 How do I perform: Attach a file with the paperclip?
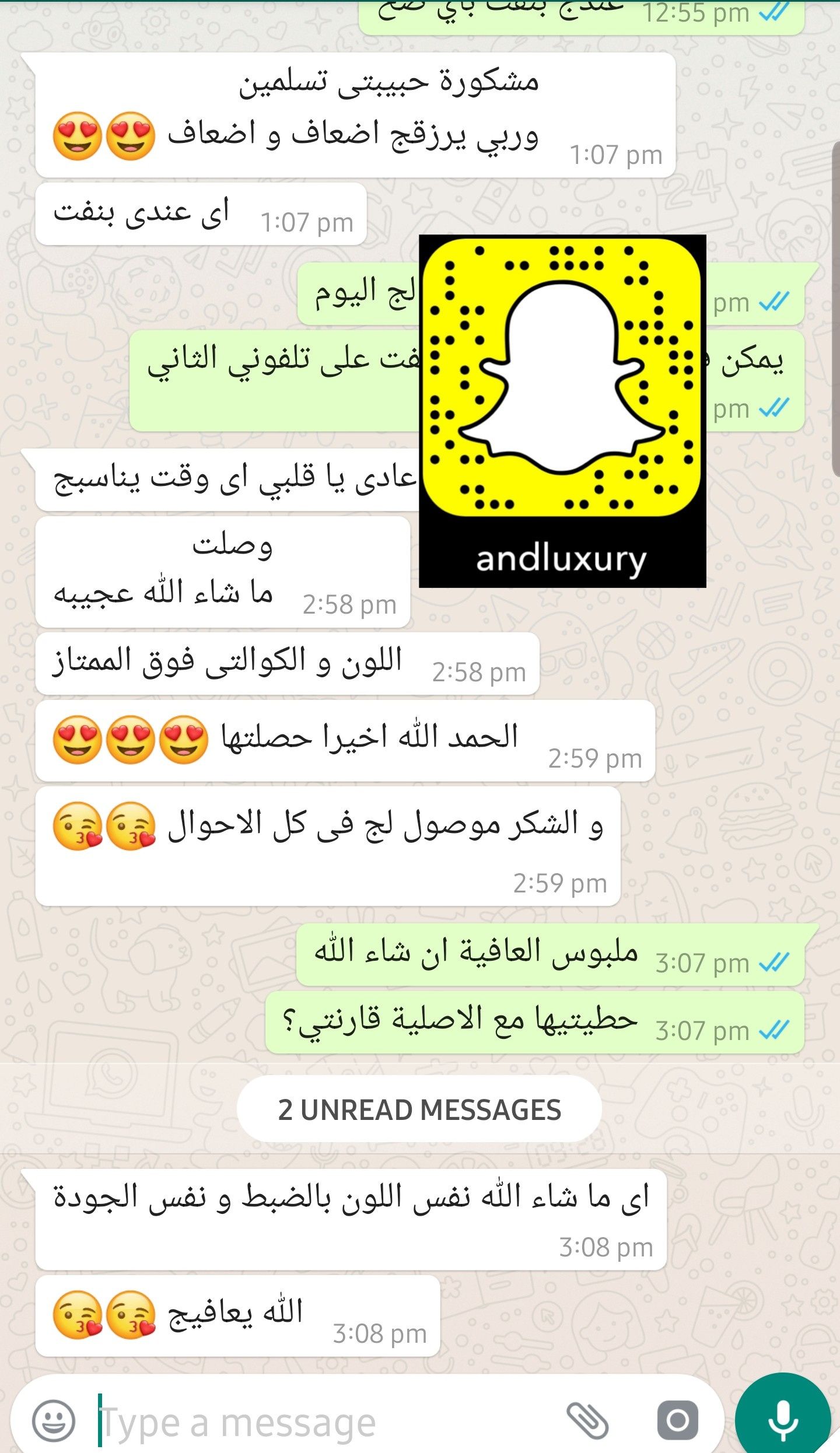pyautogui.click(x=588, y=1420)
